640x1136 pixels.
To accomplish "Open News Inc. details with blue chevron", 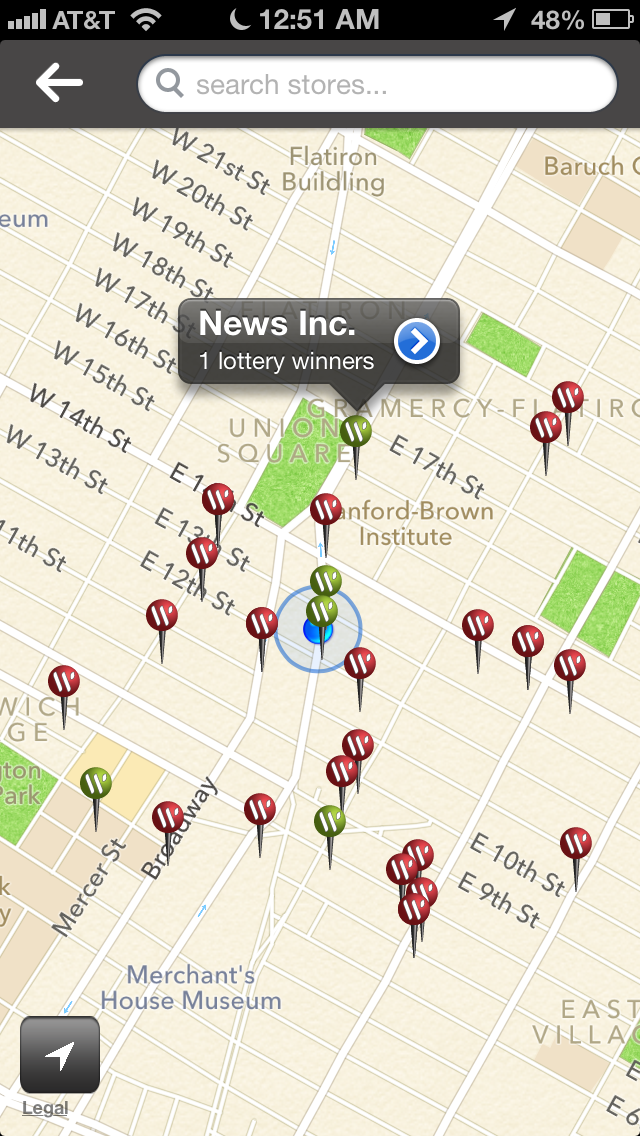I will point(417,342).
